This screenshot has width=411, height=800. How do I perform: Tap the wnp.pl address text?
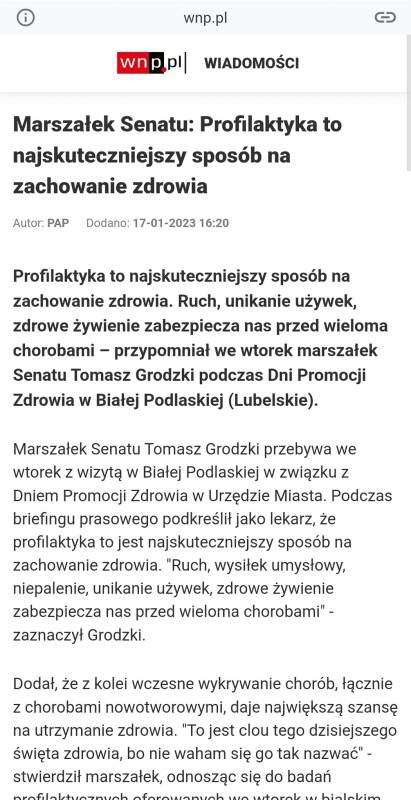pyautogui.click(x=206, y=18)
